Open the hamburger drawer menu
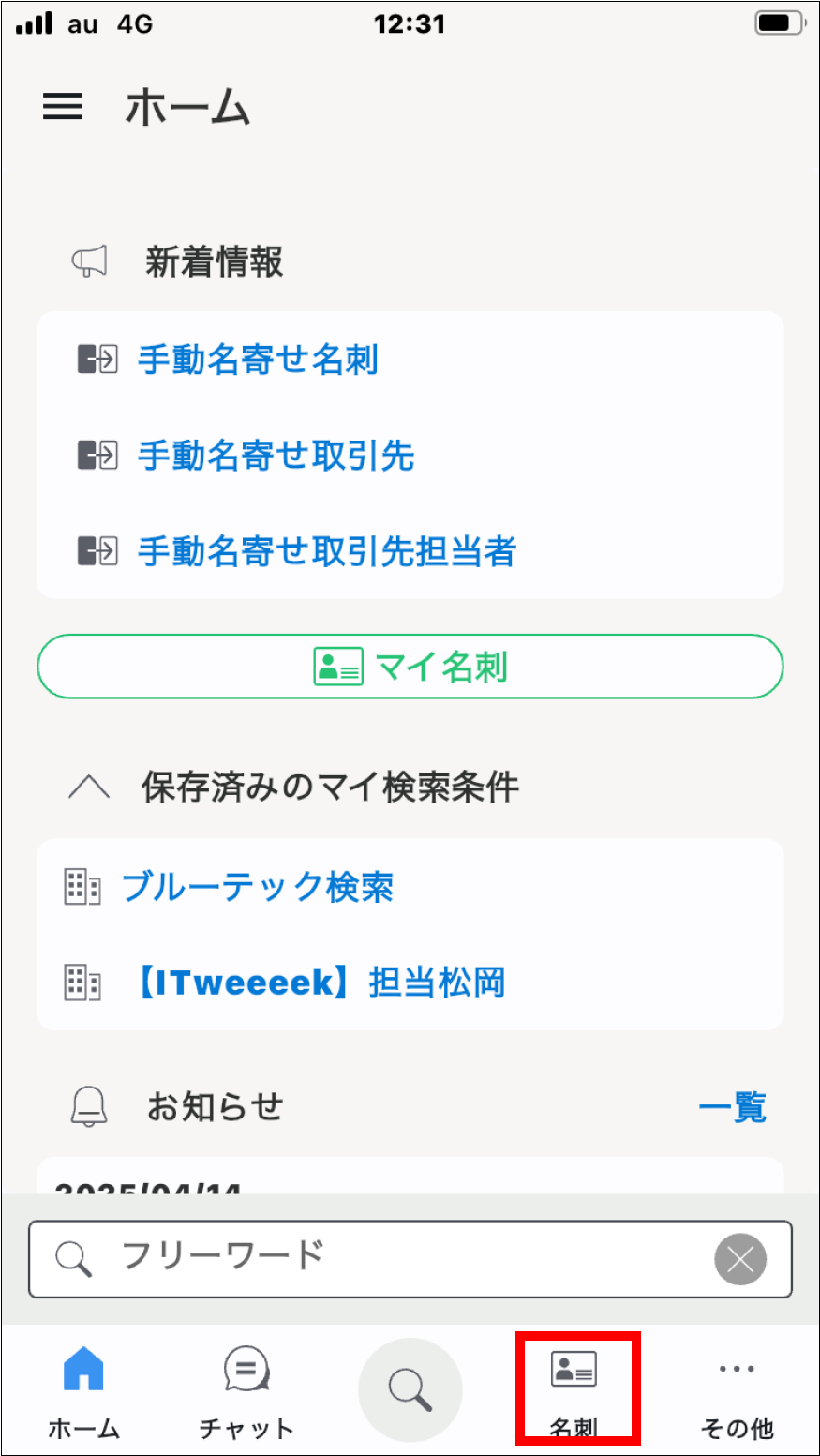The width and height of the screenshot is (820, 1456). [x=63, y=107]
